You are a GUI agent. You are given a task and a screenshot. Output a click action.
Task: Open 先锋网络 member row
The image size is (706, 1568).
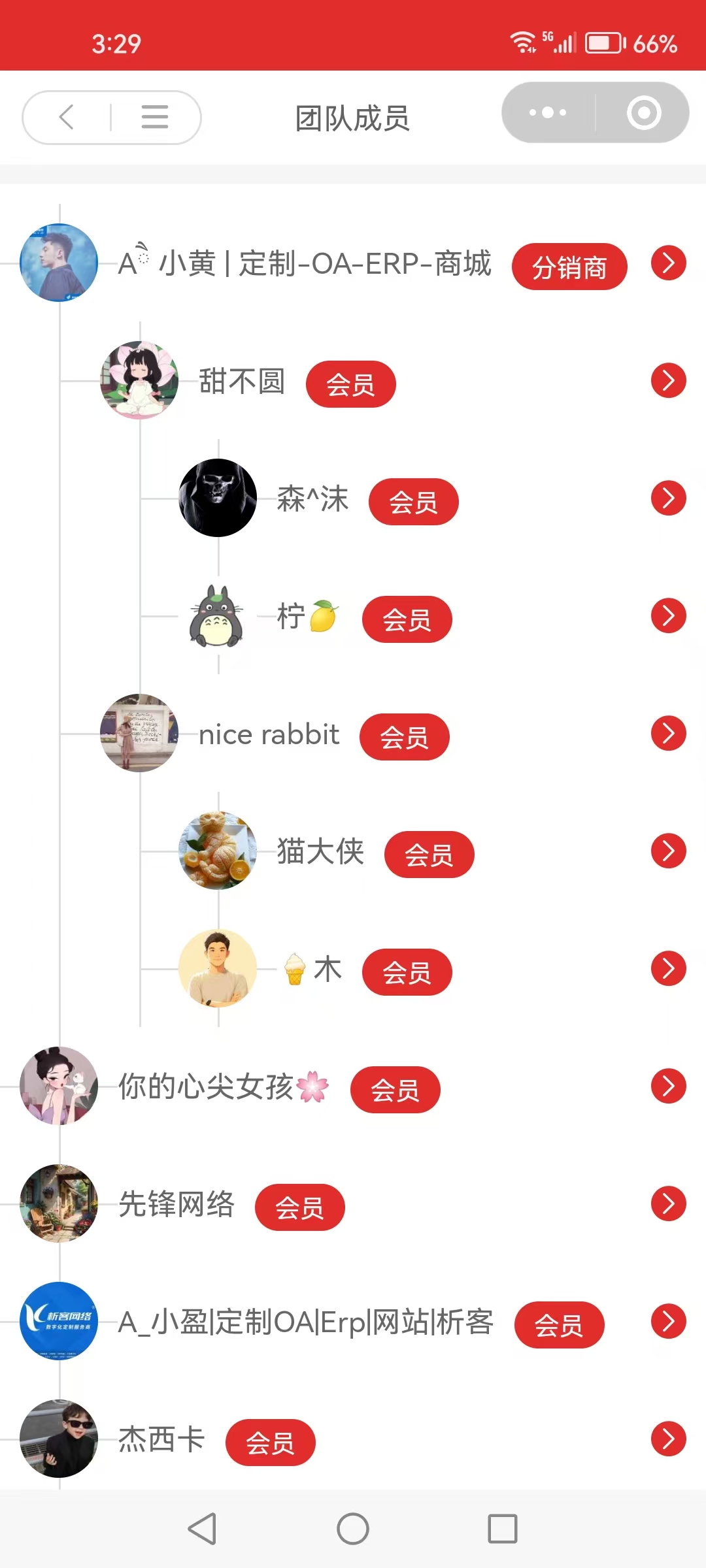pyautogui.click(x=668, y=1203)
